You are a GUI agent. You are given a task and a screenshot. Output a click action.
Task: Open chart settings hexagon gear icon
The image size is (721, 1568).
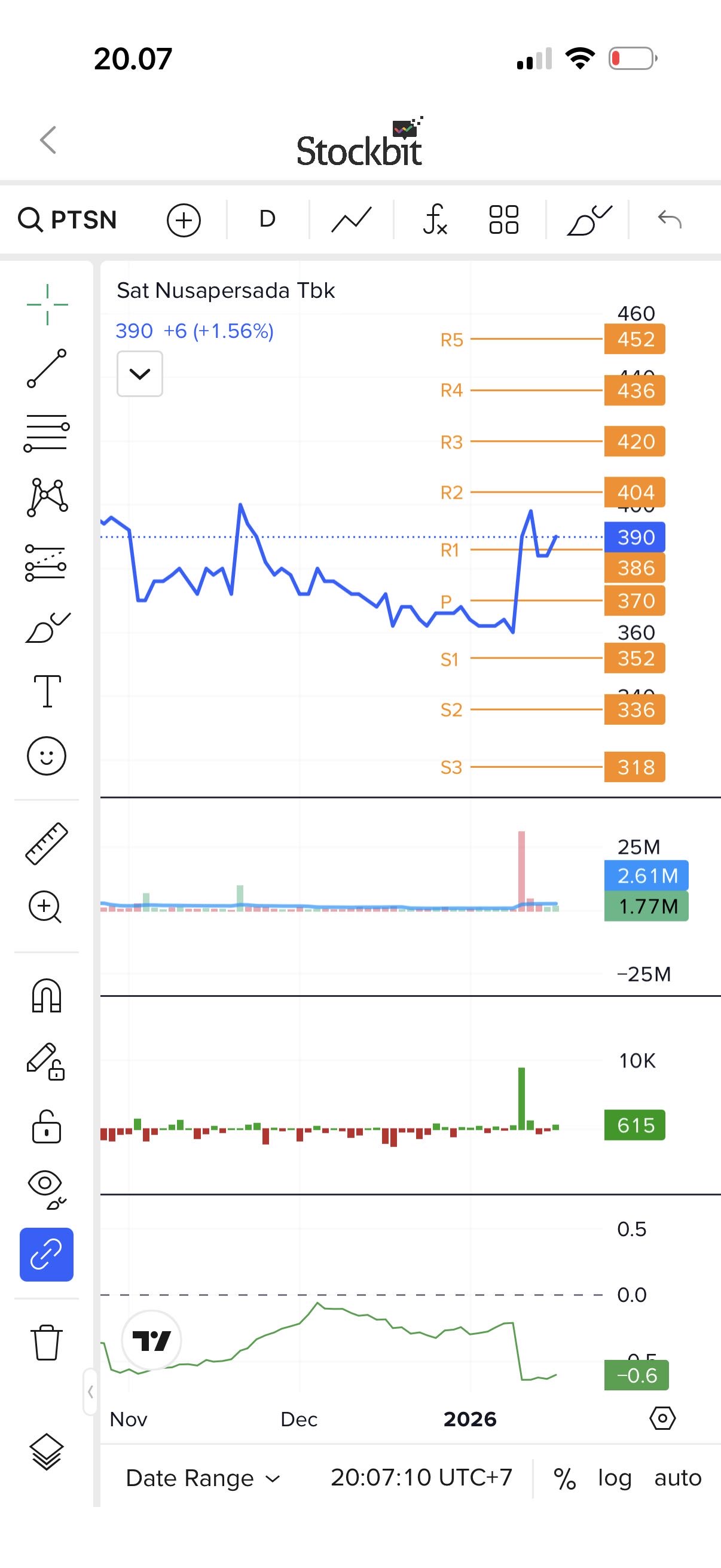click(662, 1418)
